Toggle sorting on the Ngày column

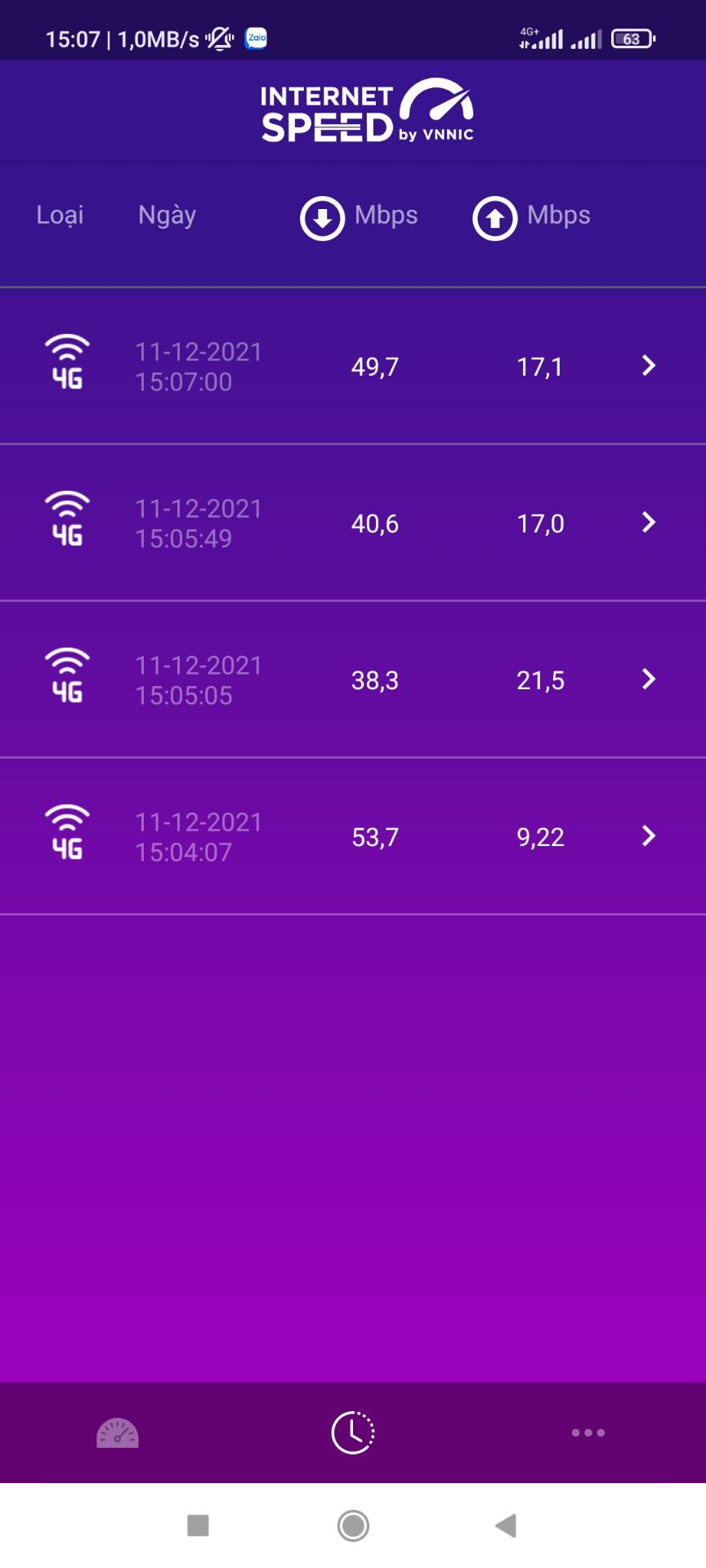point(167,215)
